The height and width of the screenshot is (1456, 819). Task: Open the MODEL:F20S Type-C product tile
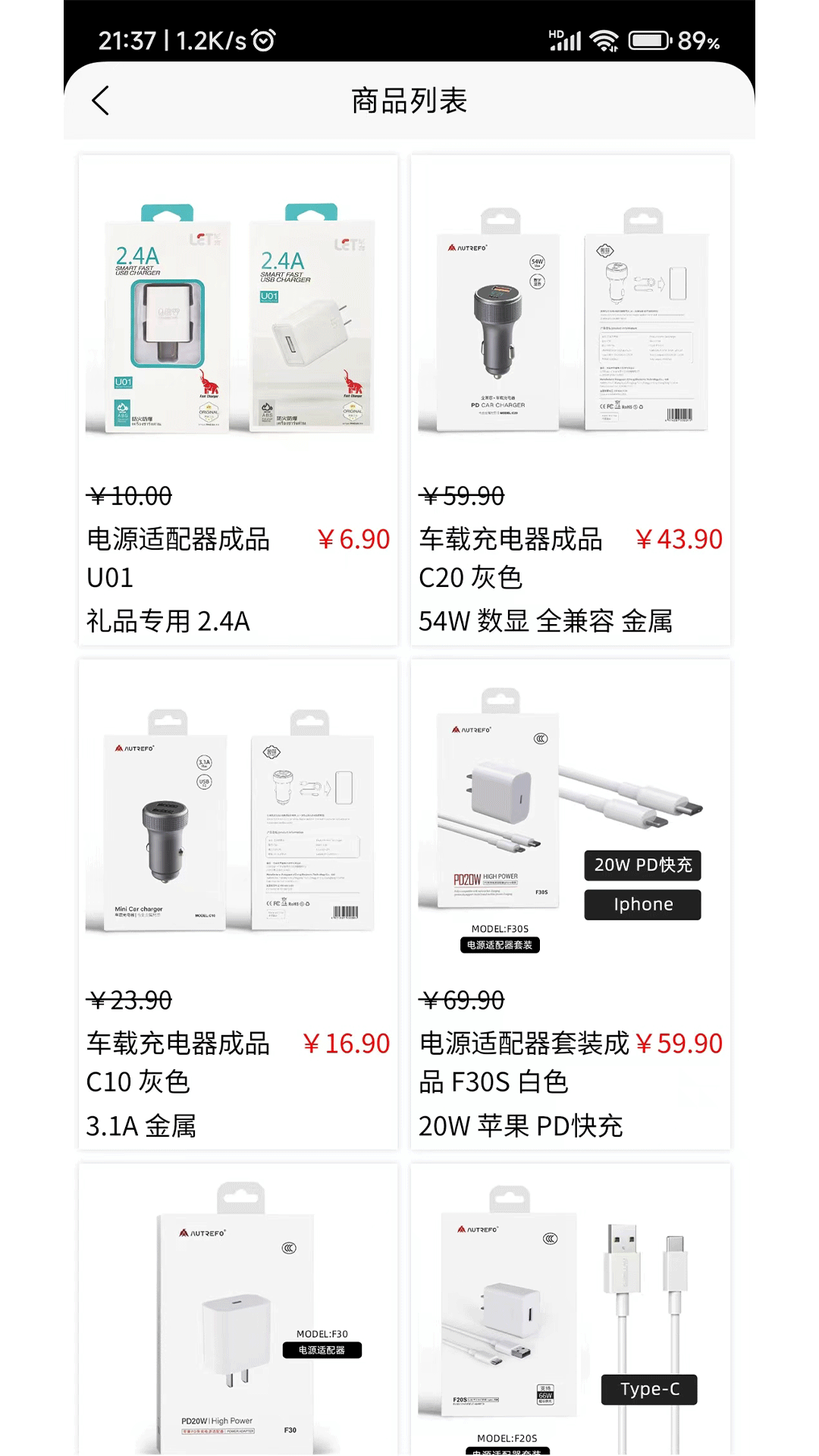tap(570, 1310)
